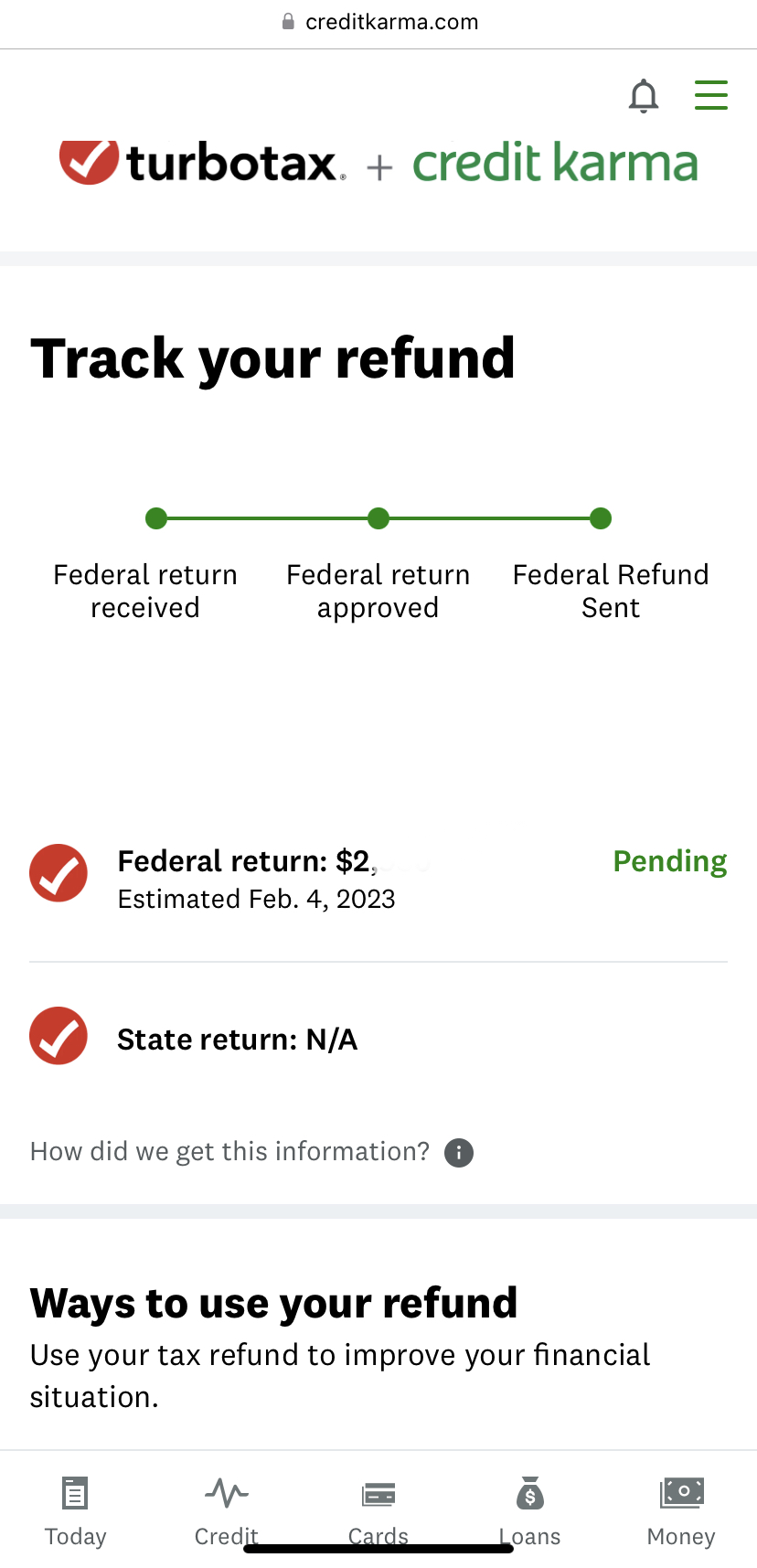Click the federal return red checkmark badge
The height and width of the screenshot is (1568, 757).
(58, 873)
